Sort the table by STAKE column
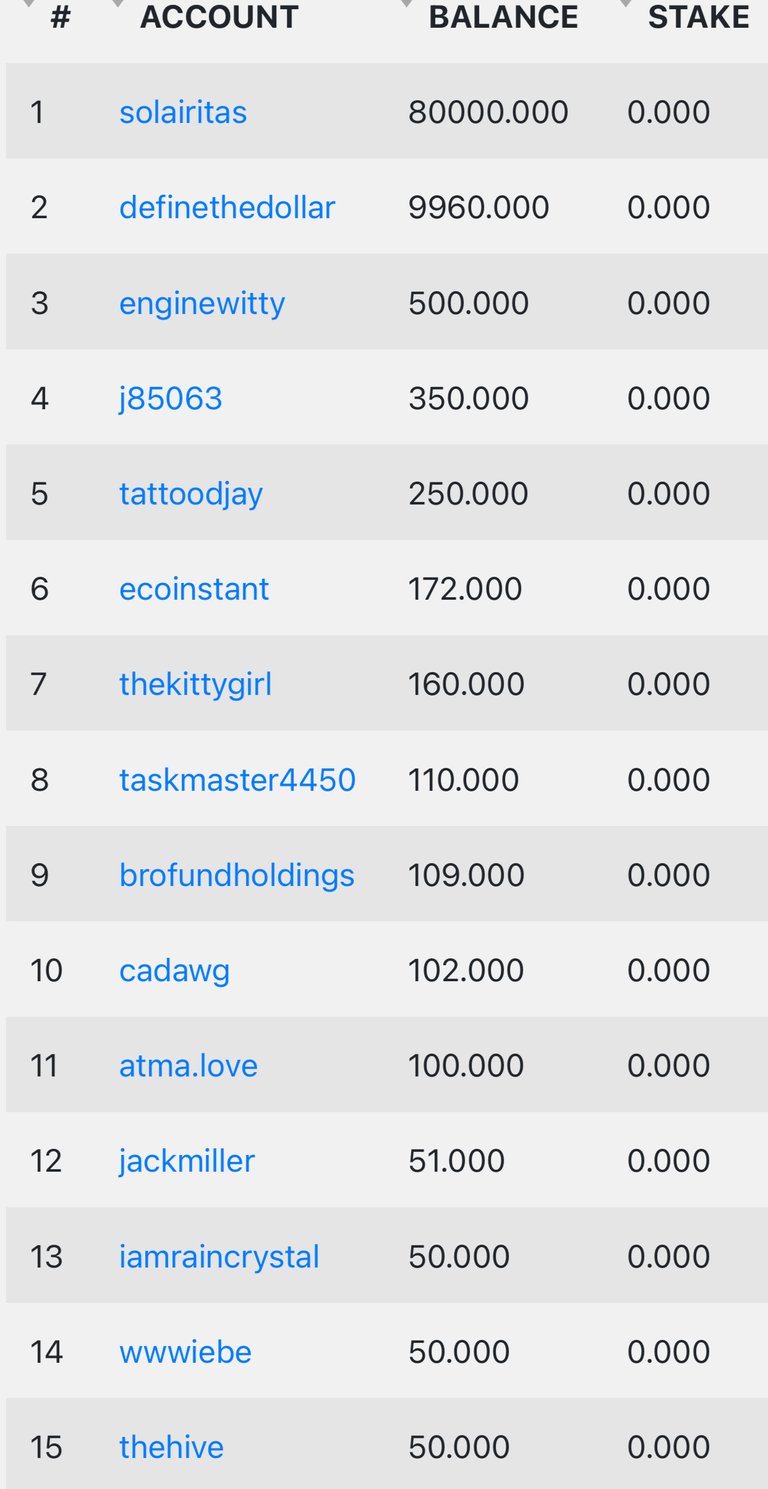Screen dimensions: 768x1489 pos(699,17)
